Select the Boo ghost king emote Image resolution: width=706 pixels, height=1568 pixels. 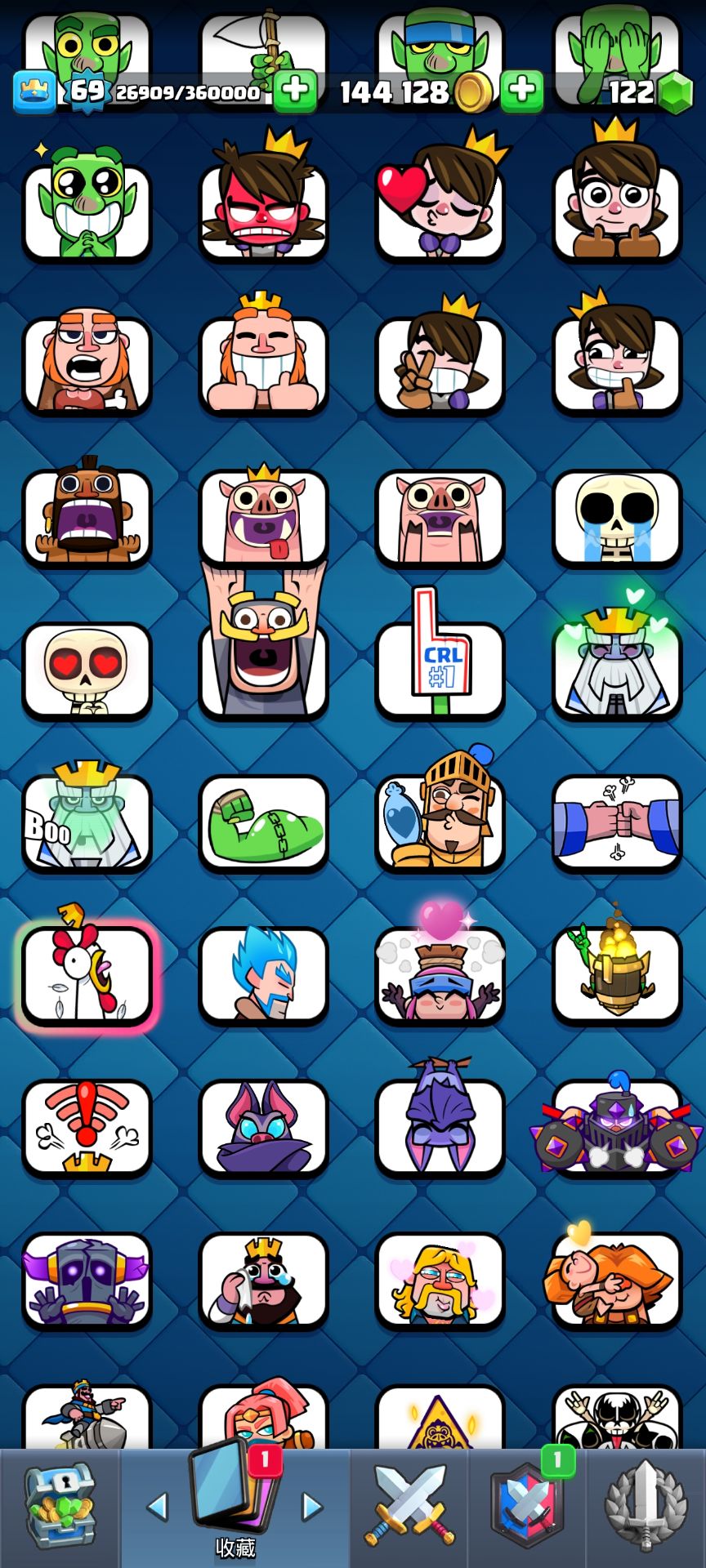(87, 821)
